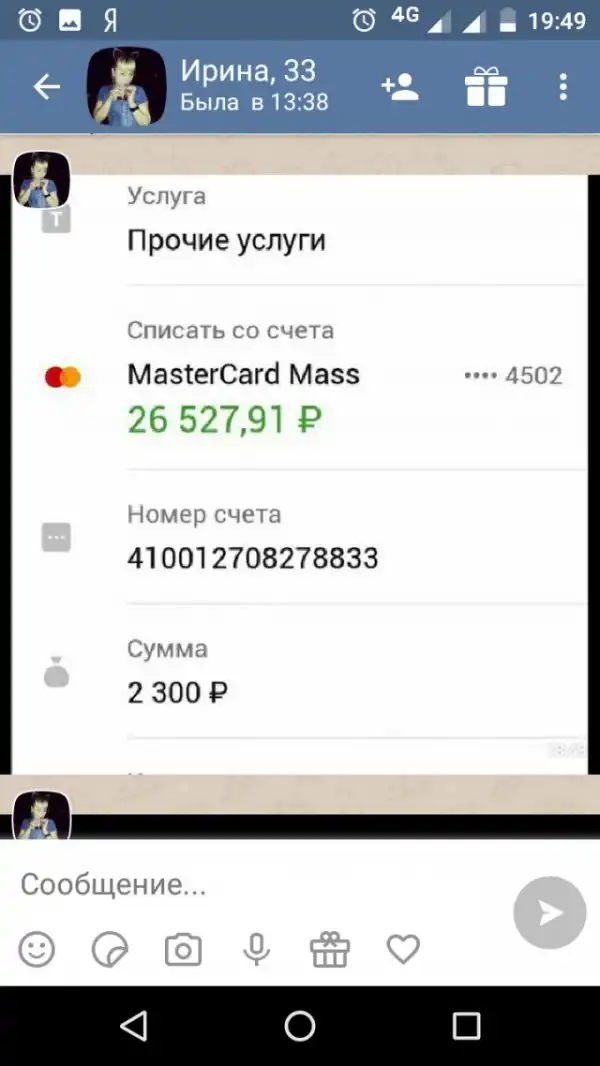Open the payment screenshot image

(x=300, y=470)
